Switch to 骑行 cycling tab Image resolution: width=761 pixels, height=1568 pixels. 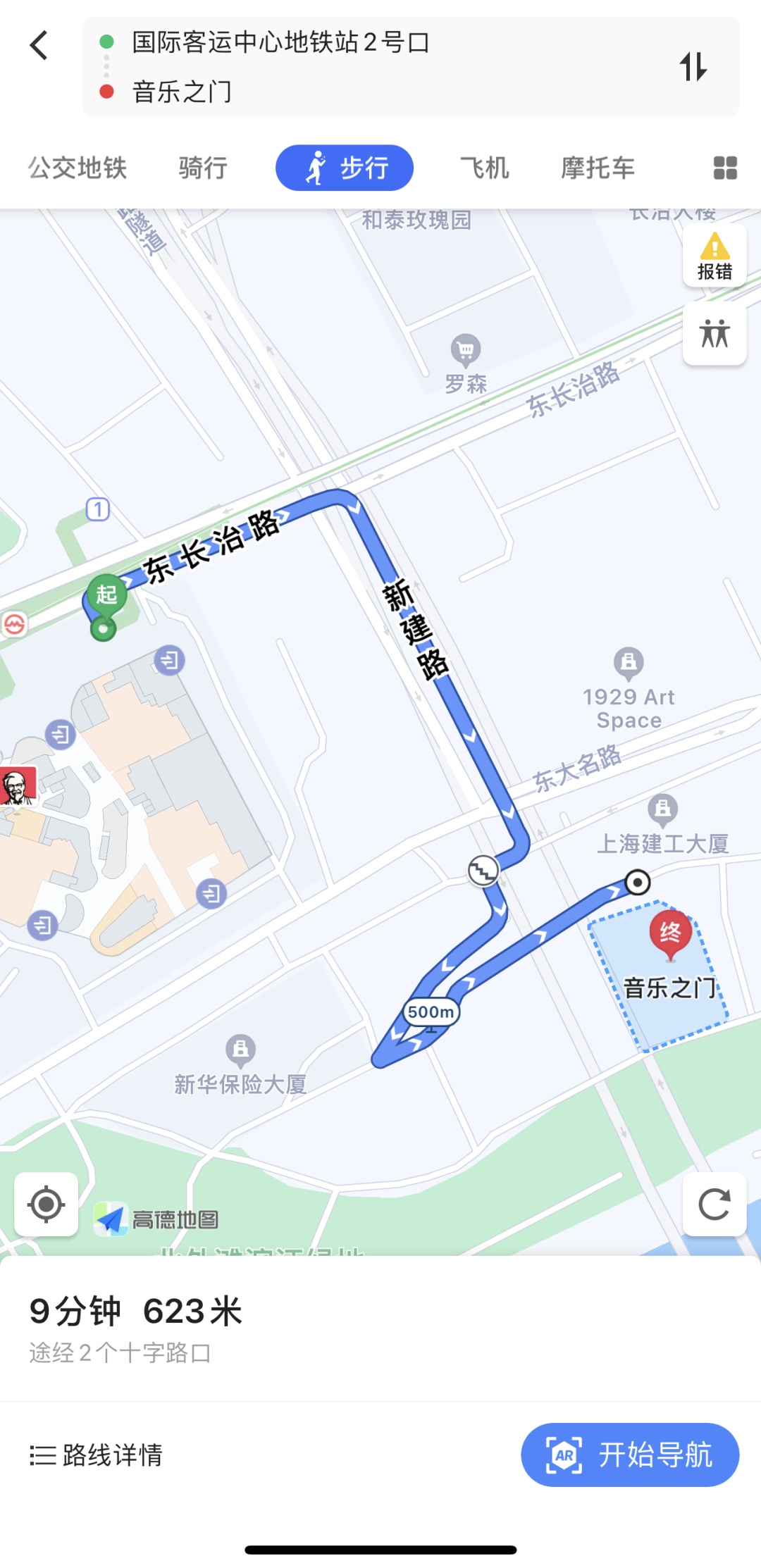tap(203, 168)
